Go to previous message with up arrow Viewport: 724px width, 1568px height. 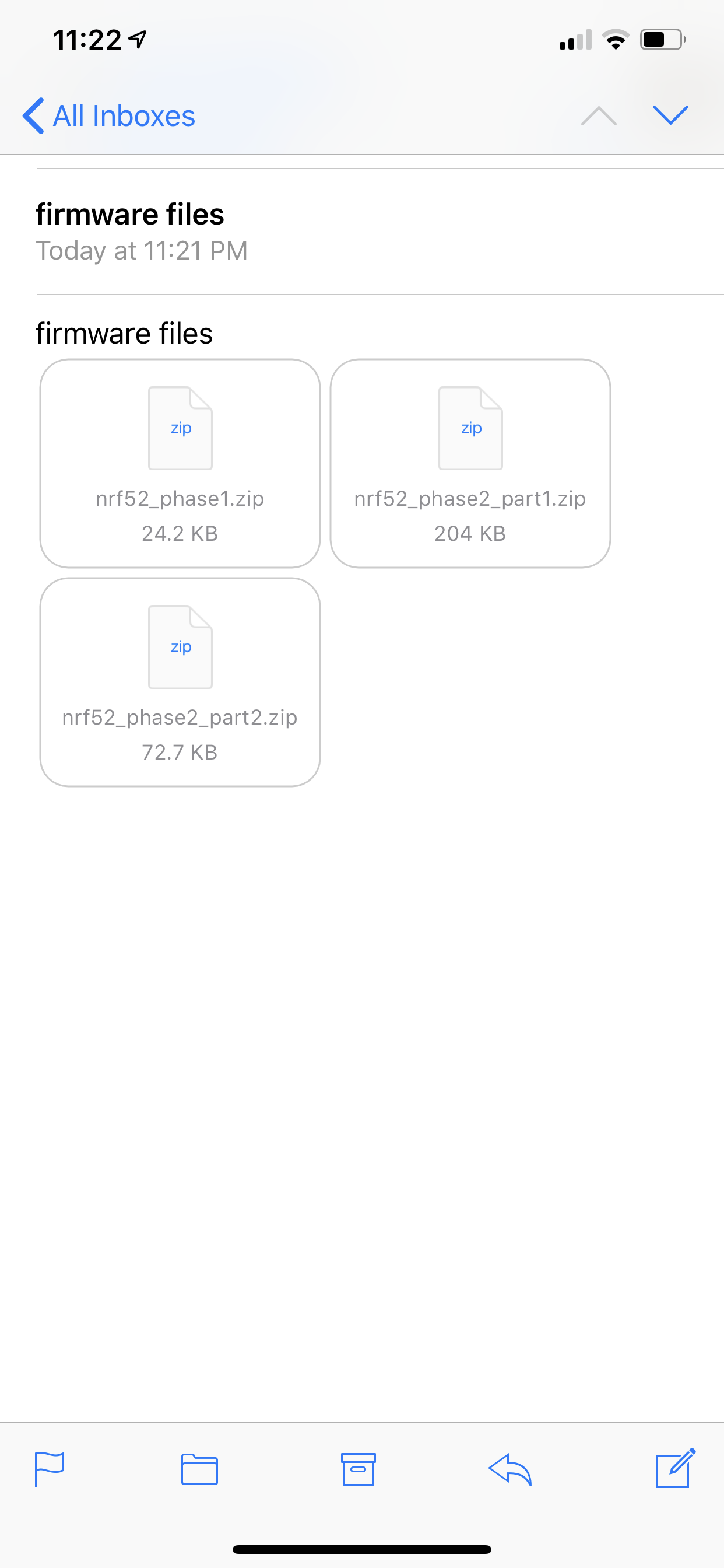599,116
